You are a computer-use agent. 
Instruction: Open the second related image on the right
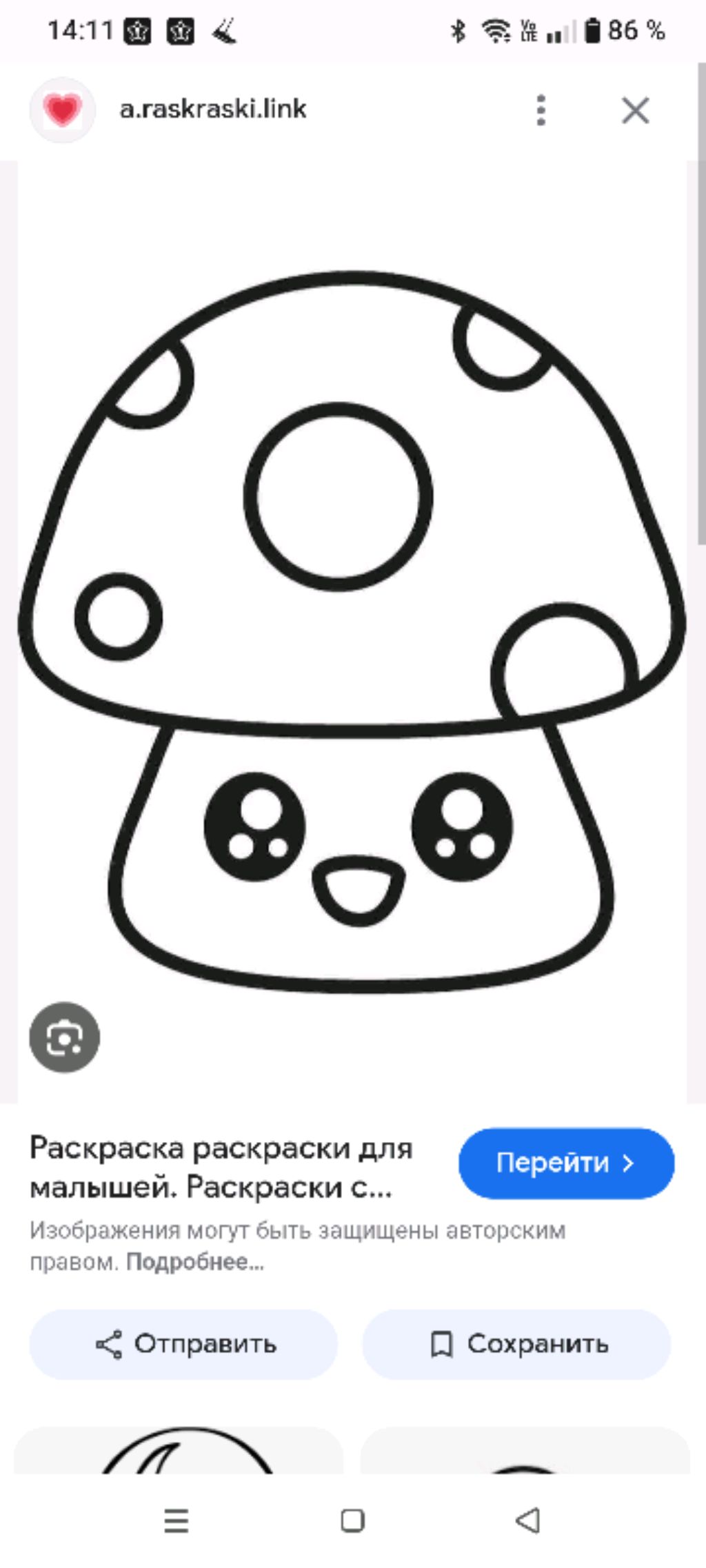[x=524, y=1453]
